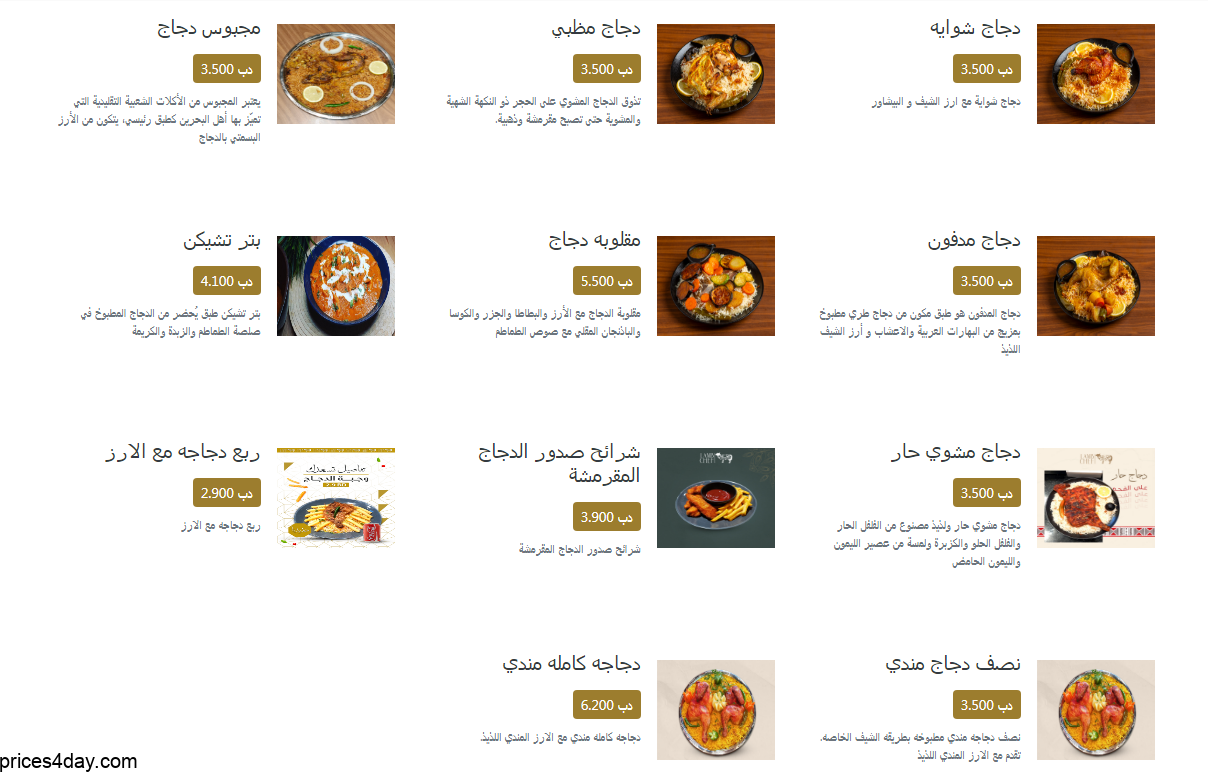The image size is (1208, 772).
Task: Tap the 2.900 price button for ربع دجاجه مع الارز
Action: coord(226,493)
